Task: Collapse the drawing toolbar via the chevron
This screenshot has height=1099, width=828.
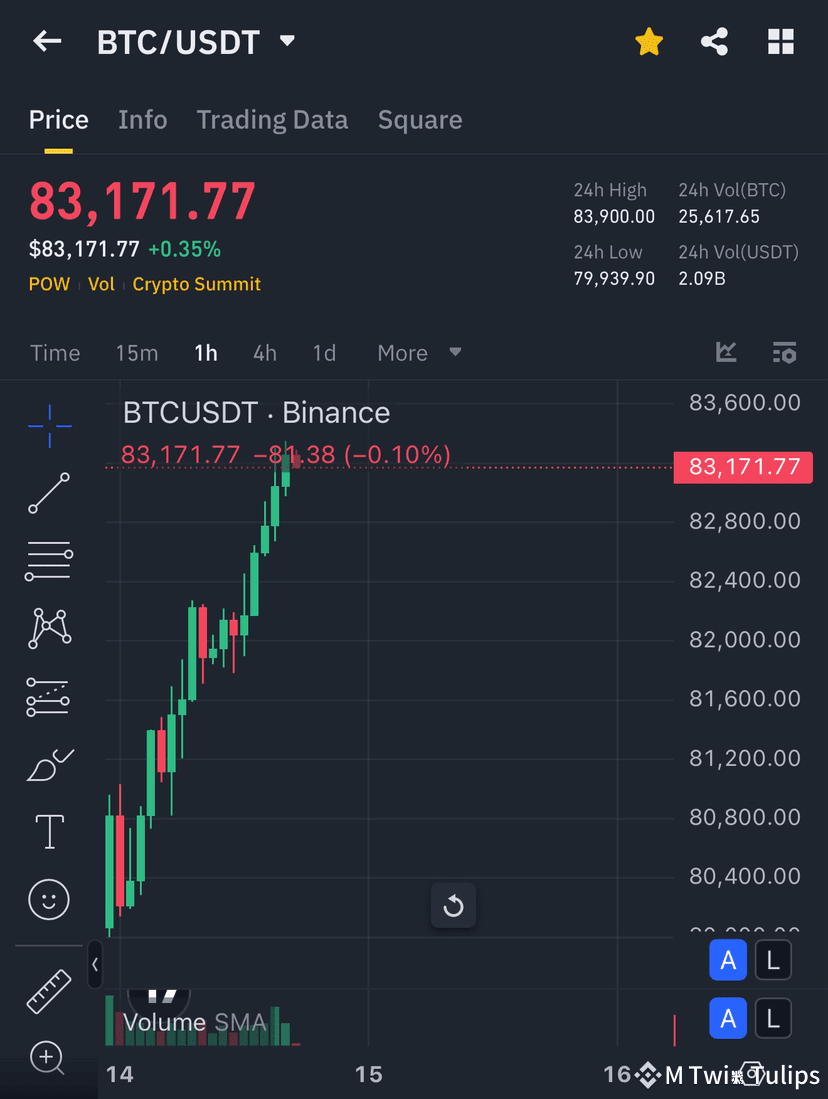Action: pyautogui.click(x=95, y=965)
